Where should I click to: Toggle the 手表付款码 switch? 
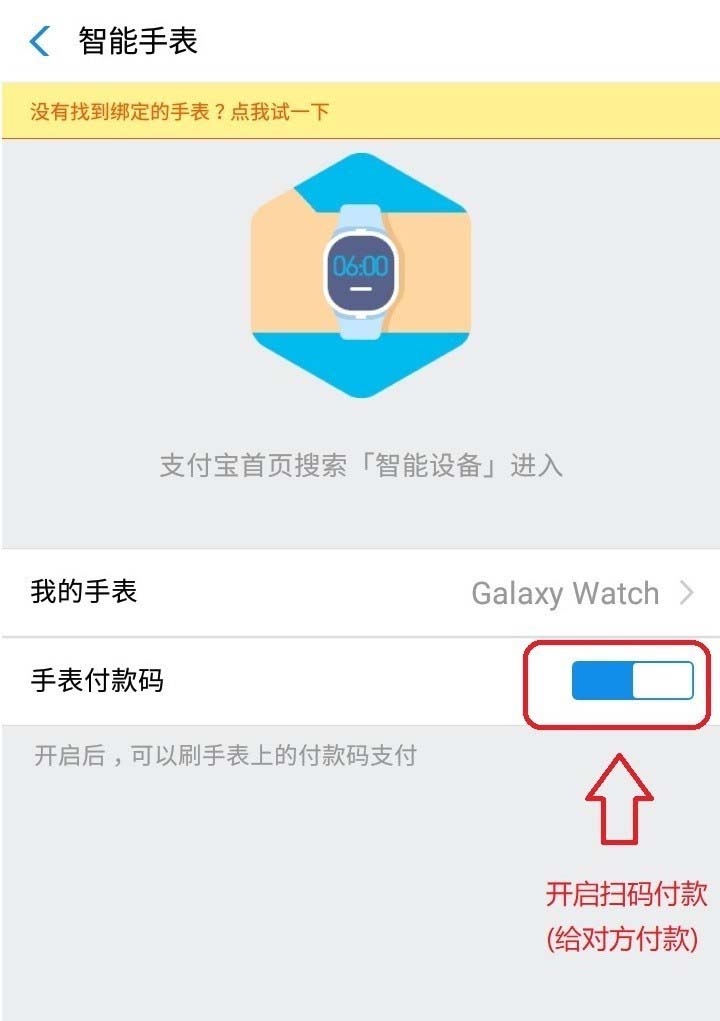point(632,681)
